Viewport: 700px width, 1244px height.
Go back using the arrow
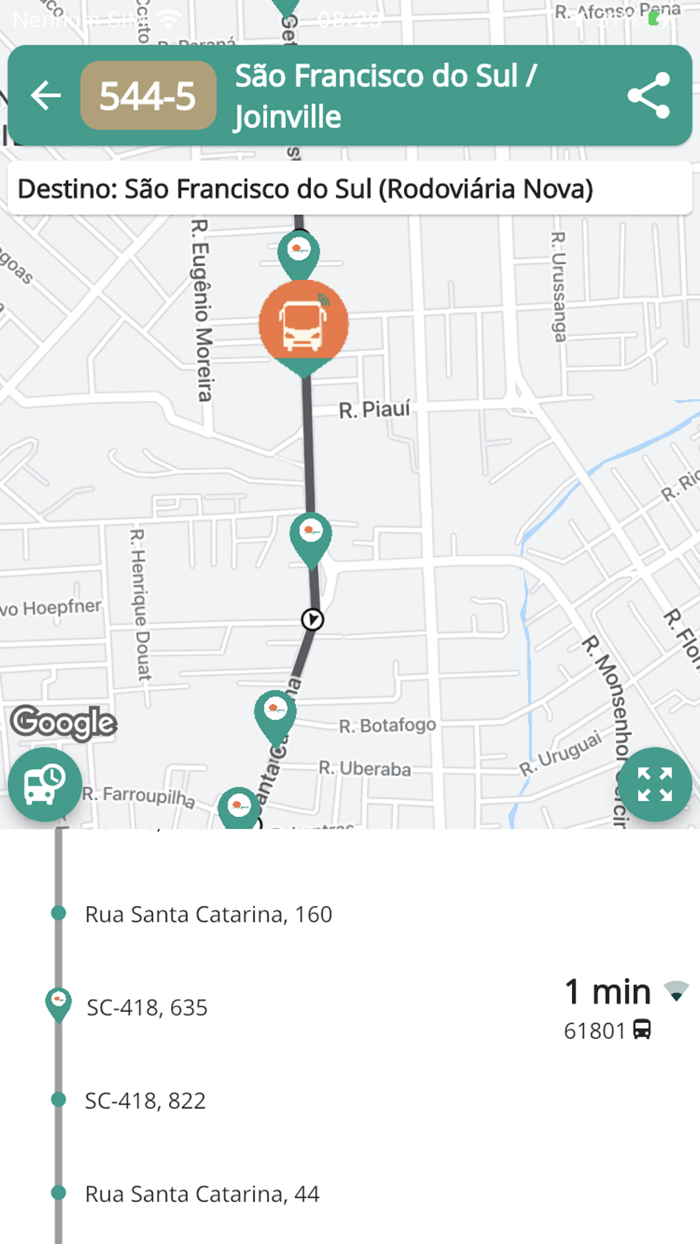[45, 96]
